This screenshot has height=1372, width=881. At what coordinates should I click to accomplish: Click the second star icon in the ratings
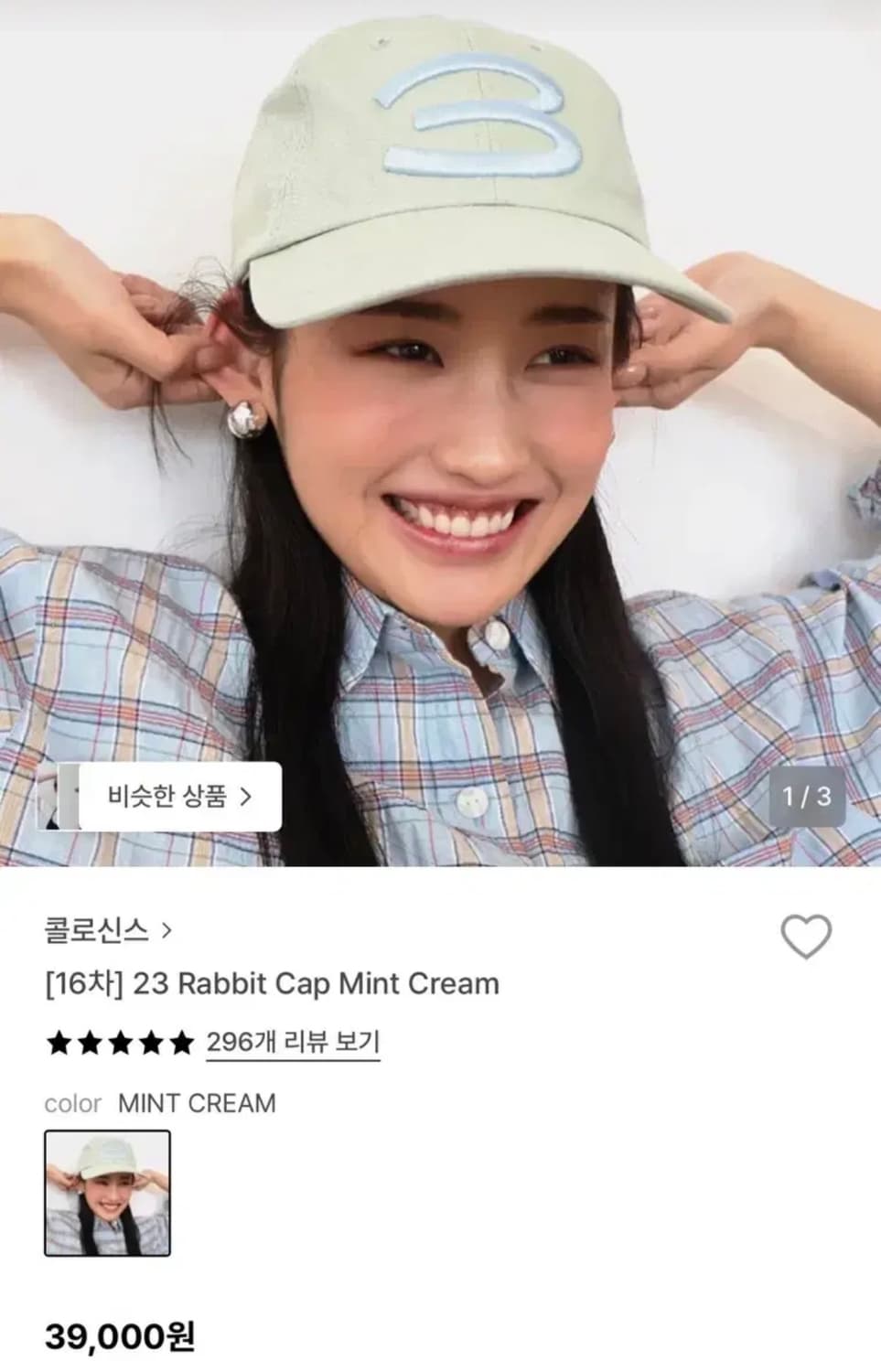point(87,1043)
